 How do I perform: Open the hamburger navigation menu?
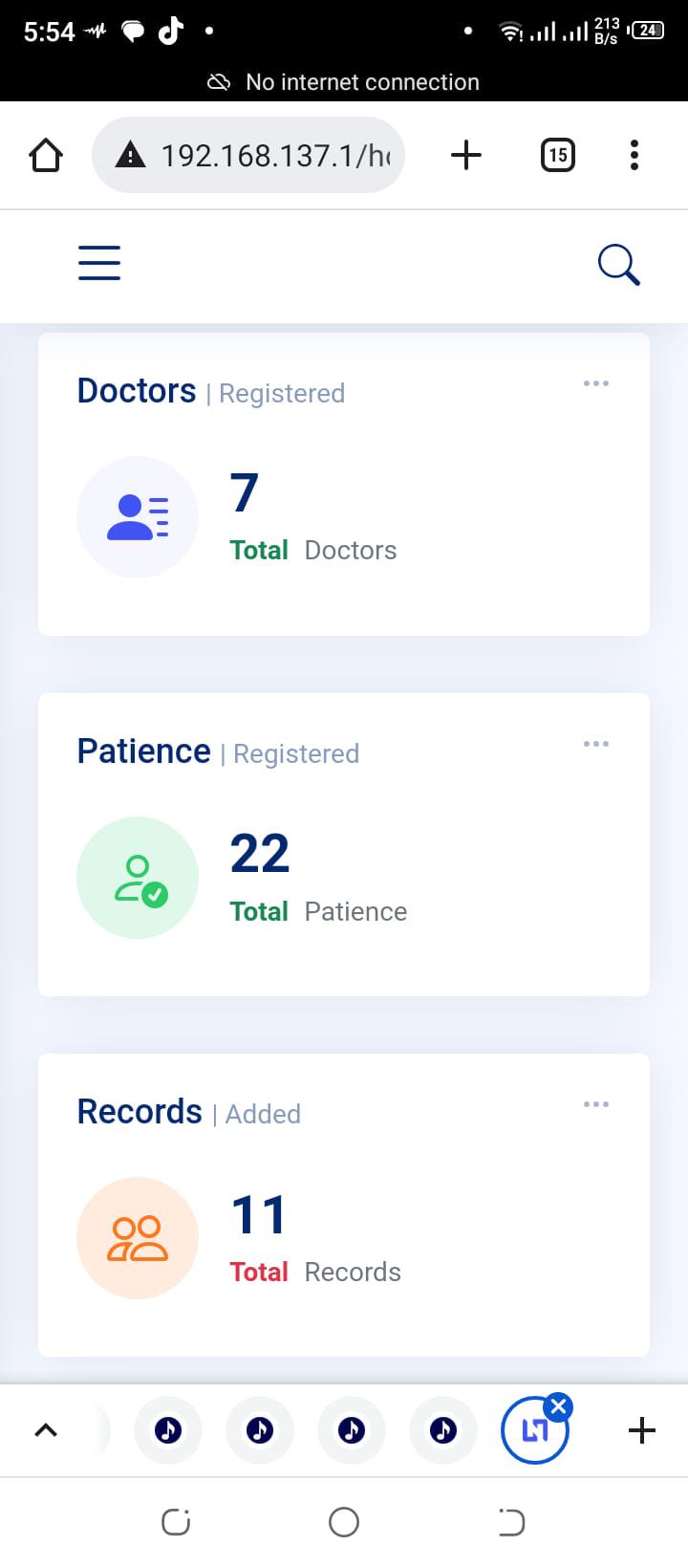coord(98,263)
